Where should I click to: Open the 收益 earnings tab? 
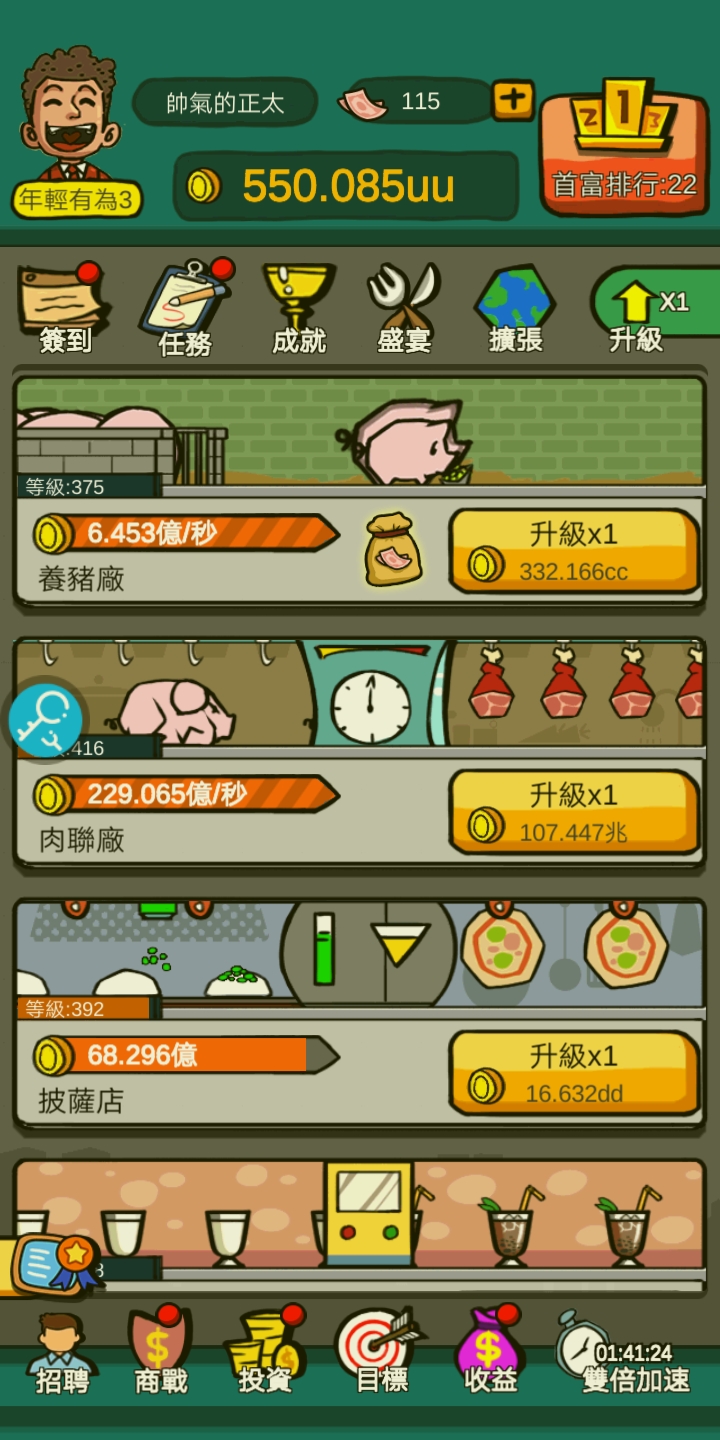[490, 1354]
